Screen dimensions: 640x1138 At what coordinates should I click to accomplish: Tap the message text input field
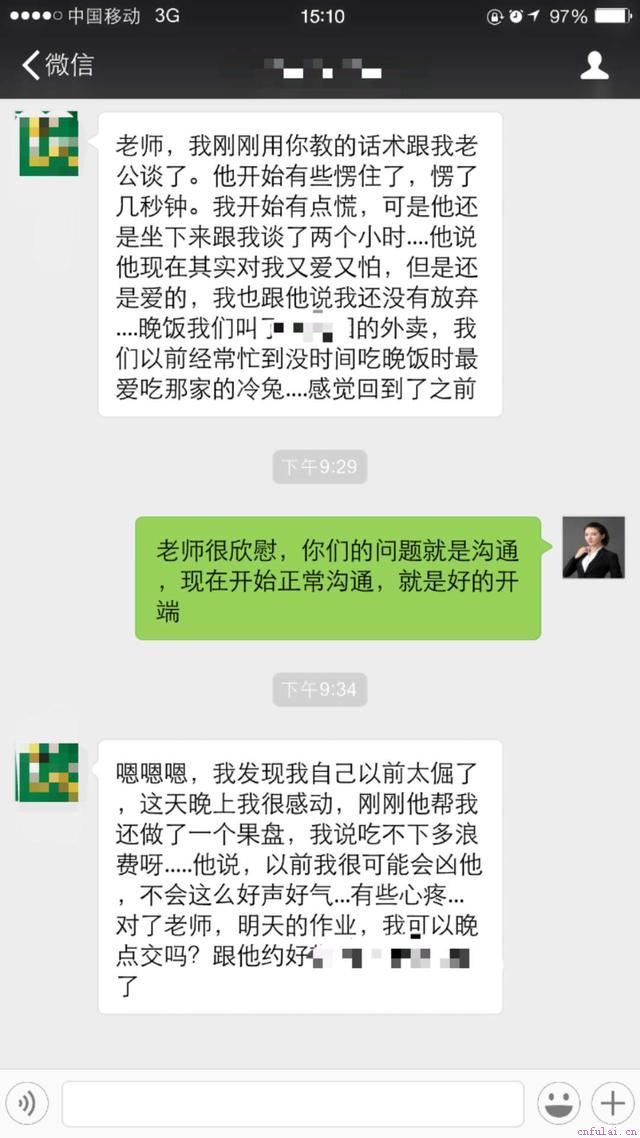click(x=292, y=1104)
